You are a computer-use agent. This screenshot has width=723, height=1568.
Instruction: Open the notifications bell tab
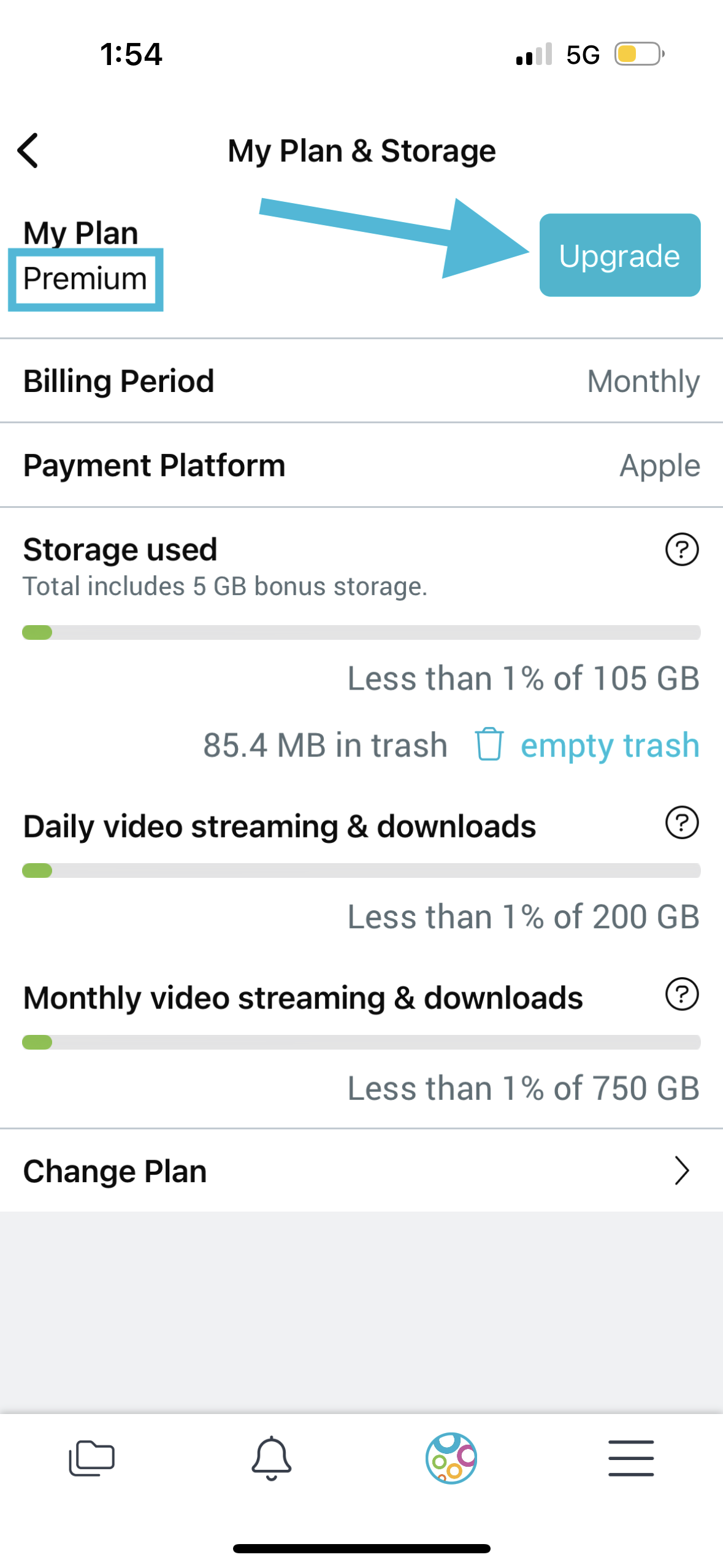(x=271, y=1458)
